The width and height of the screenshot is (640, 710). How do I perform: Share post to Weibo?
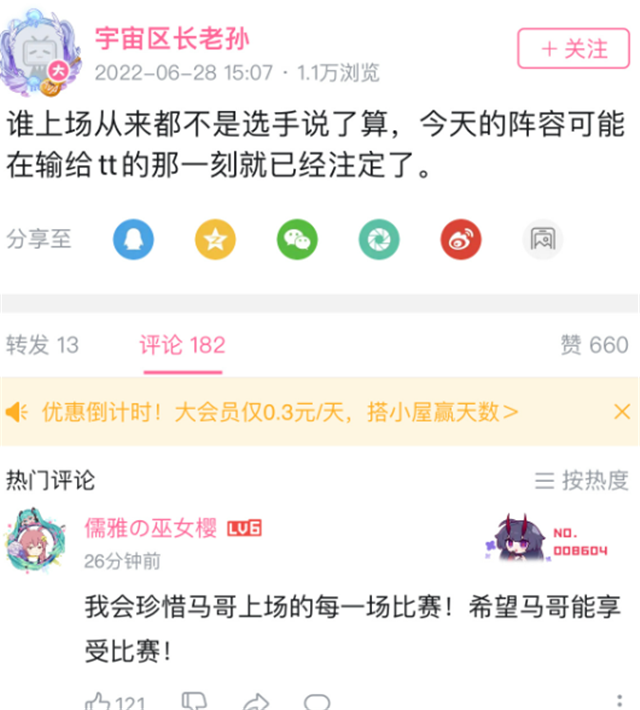click(461, 239)
